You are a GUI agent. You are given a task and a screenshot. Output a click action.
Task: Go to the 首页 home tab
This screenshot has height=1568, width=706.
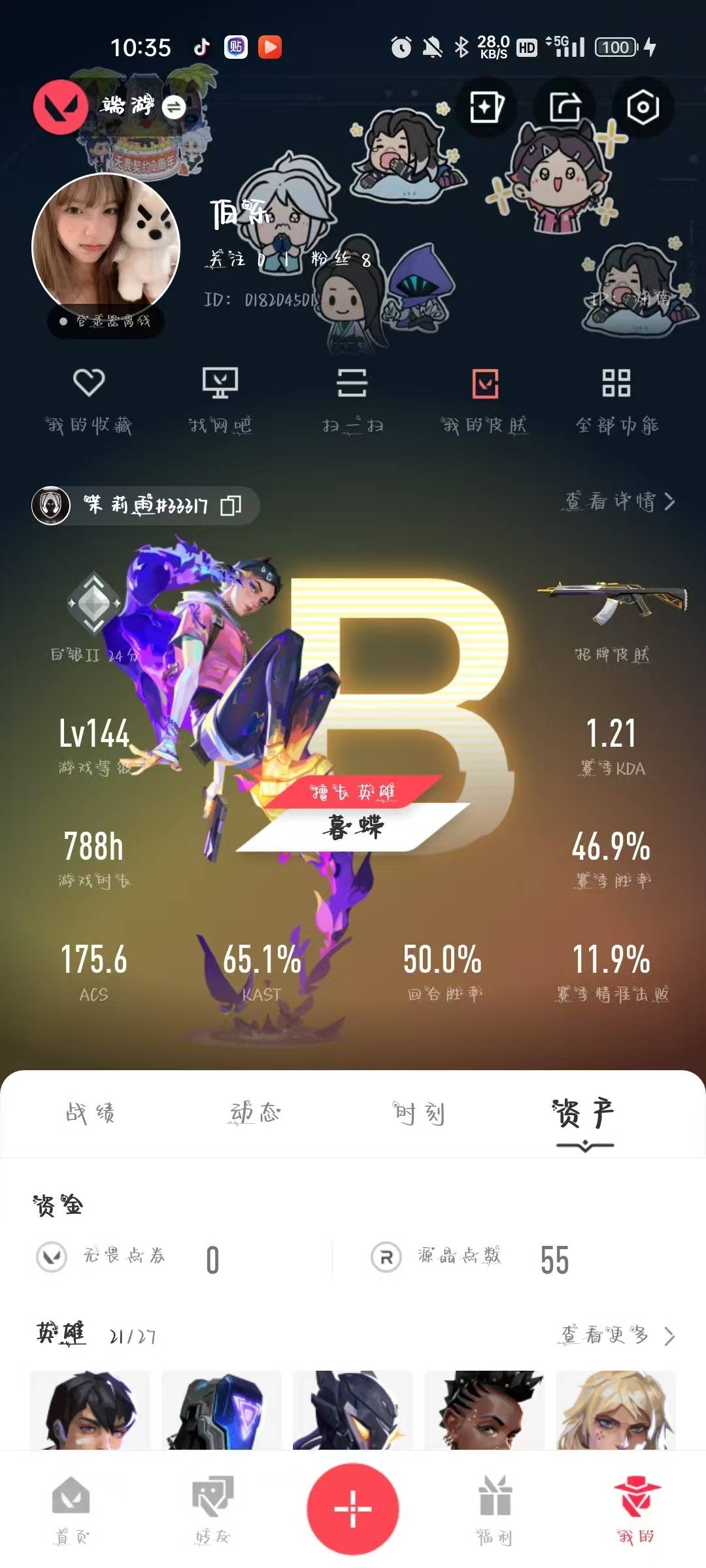coord(71,1509)
